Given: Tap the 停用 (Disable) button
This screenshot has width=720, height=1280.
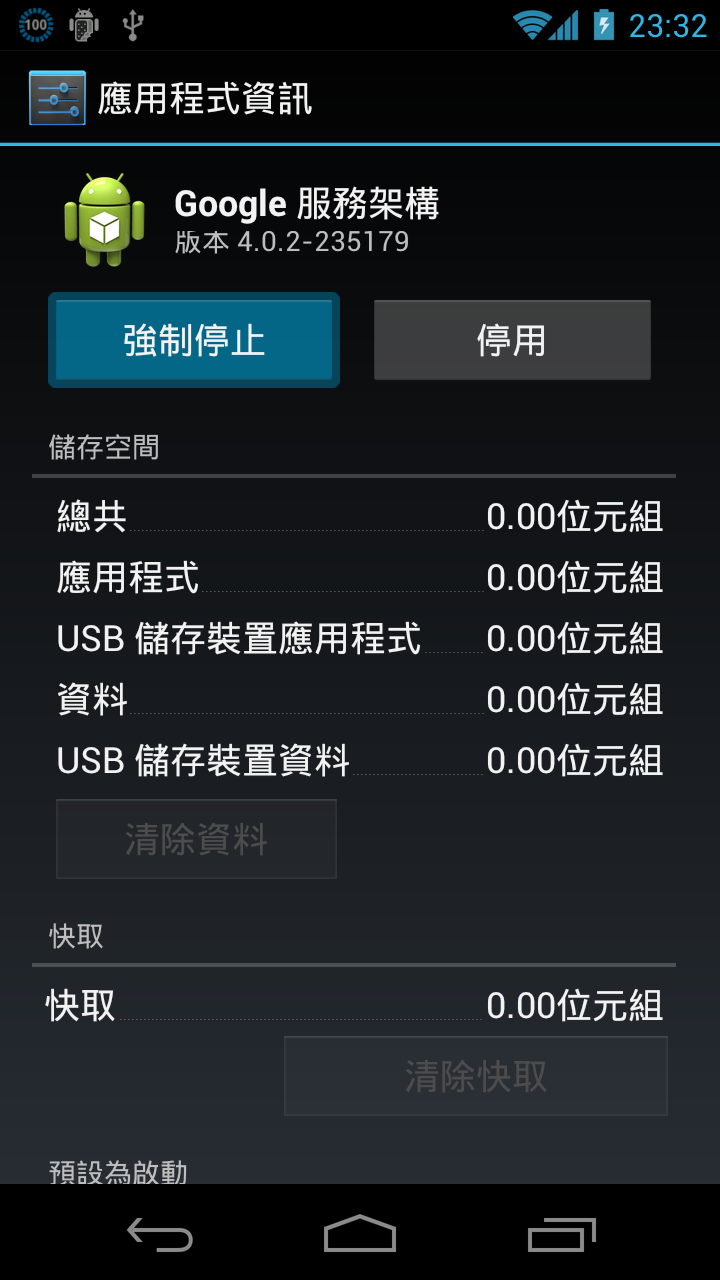Looking at the screenshot, I should click(512, 340).
